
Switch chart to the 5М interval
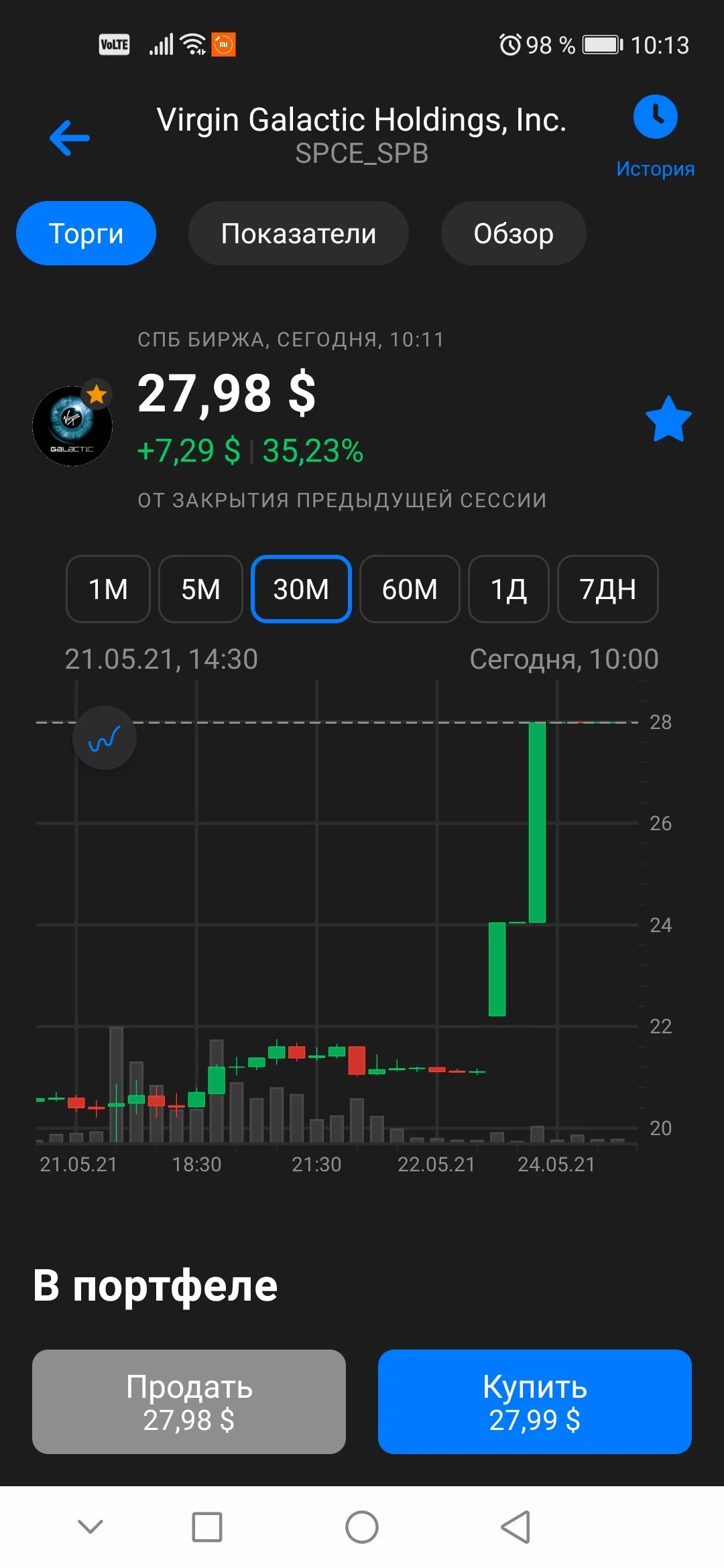point(200,589)
